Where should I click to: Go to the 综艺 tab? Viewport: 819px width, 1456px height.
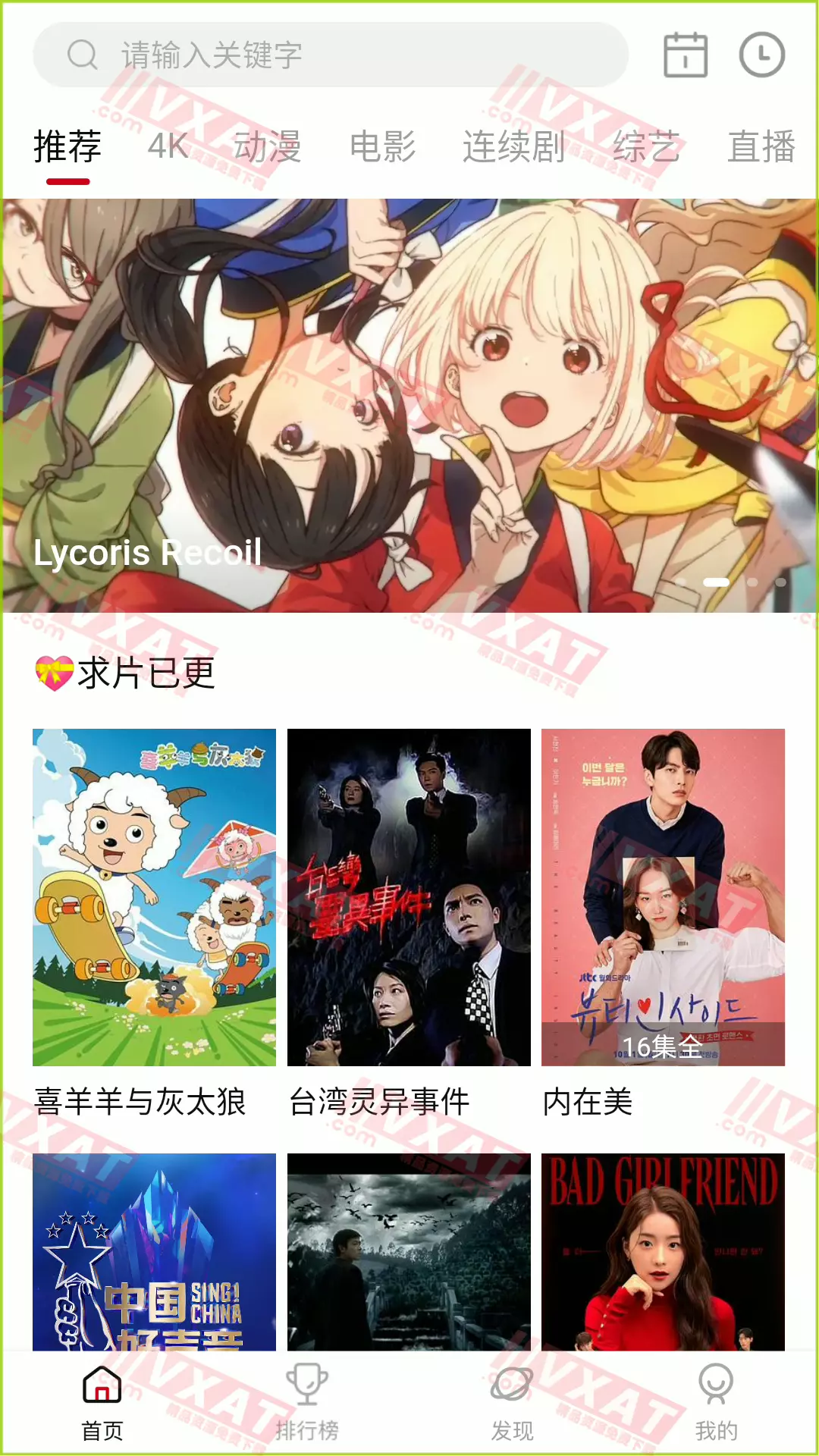(x=646, y=146)
